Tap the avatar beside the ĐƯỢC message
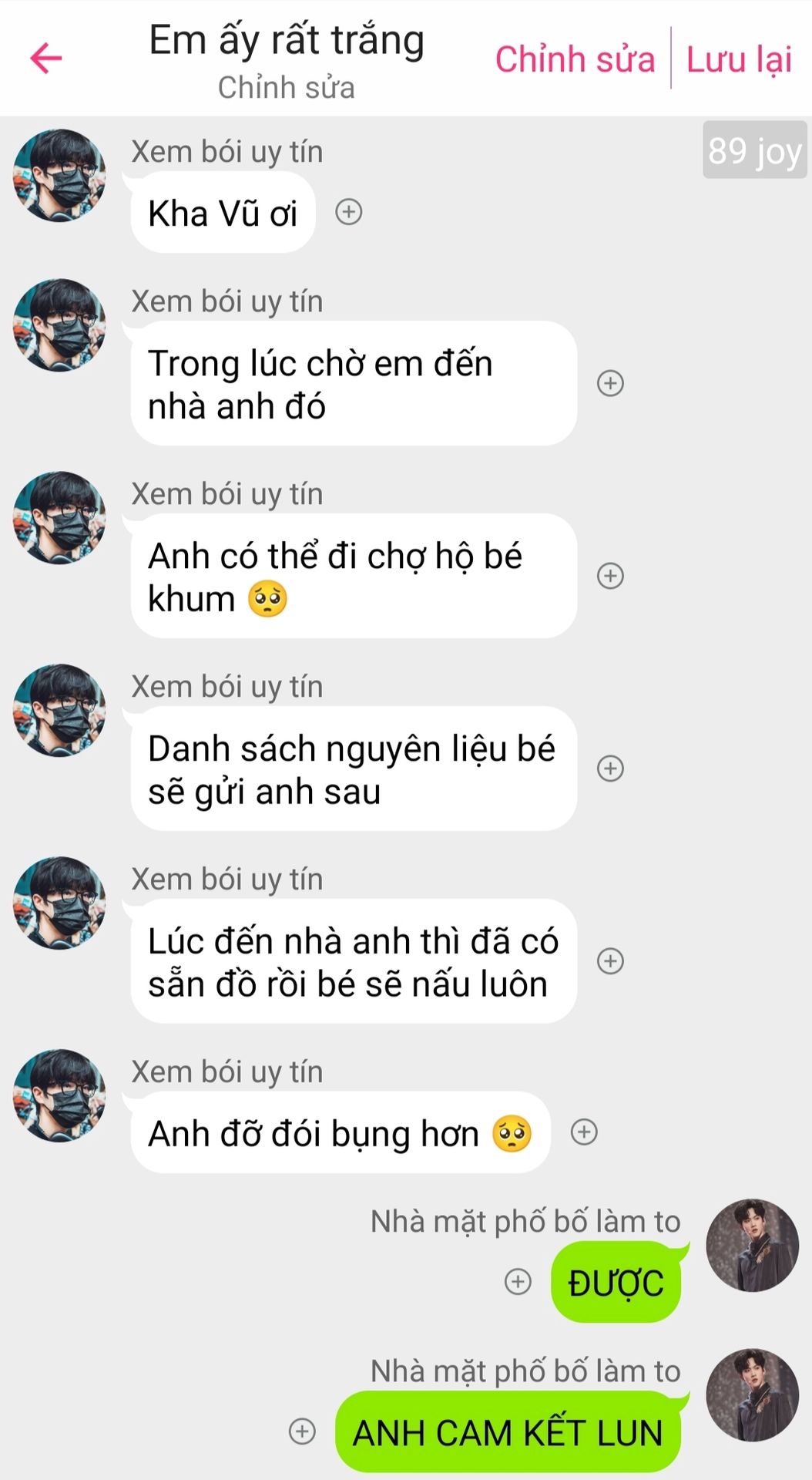The height and width of the screenshot is (1480, 812). (x=752, y=1245)
